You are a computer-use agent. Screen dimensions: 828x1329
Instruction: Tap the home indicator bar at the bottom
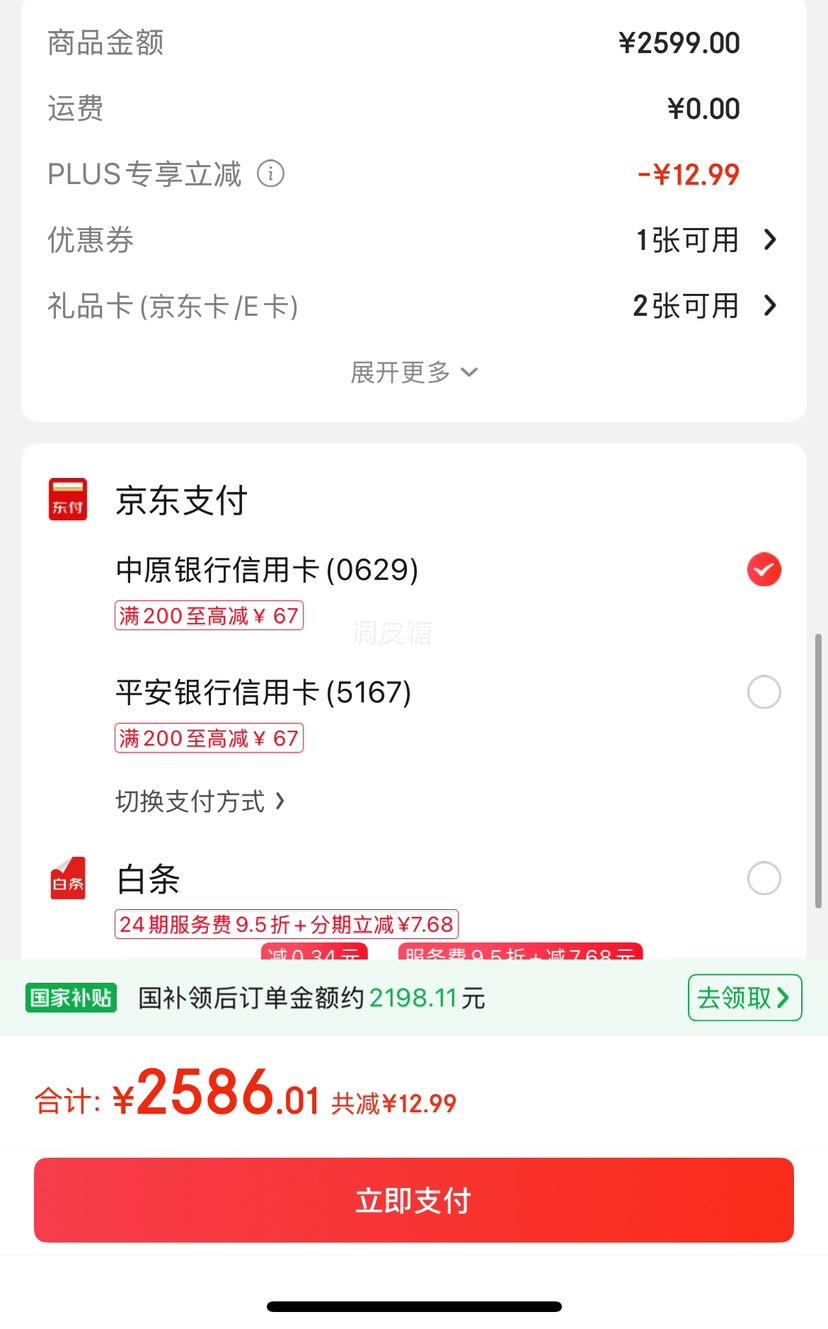(x=413, y=1305)
